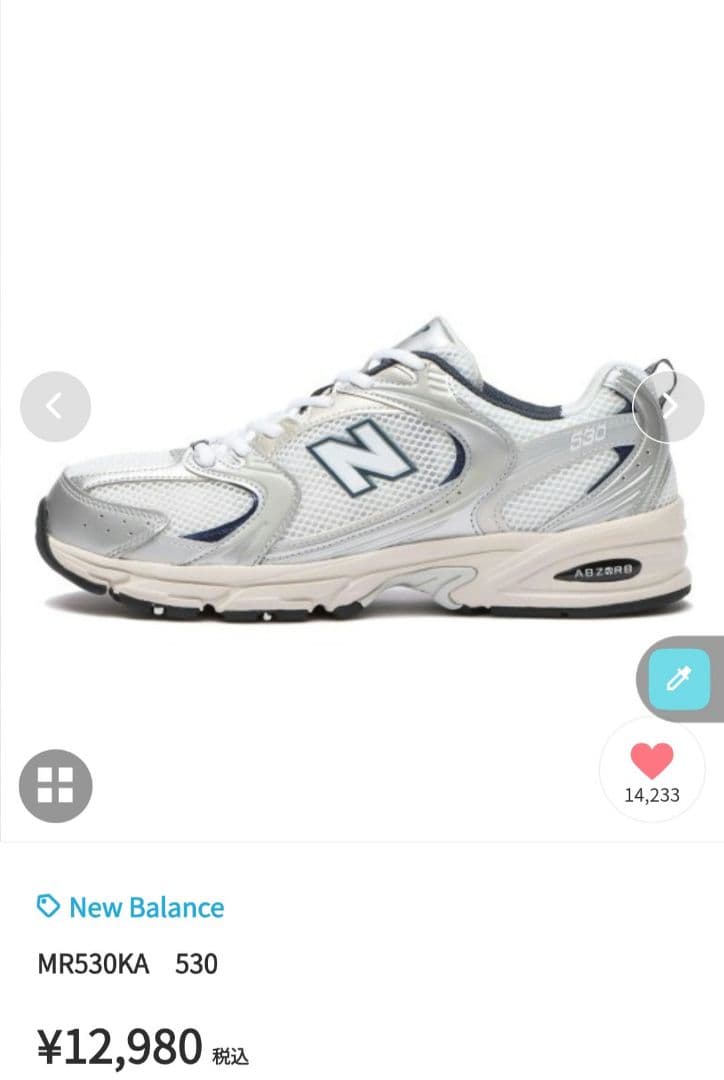Open the image grid view
Viewport: 724px width, 1080px height.
(x=55, y=786)
